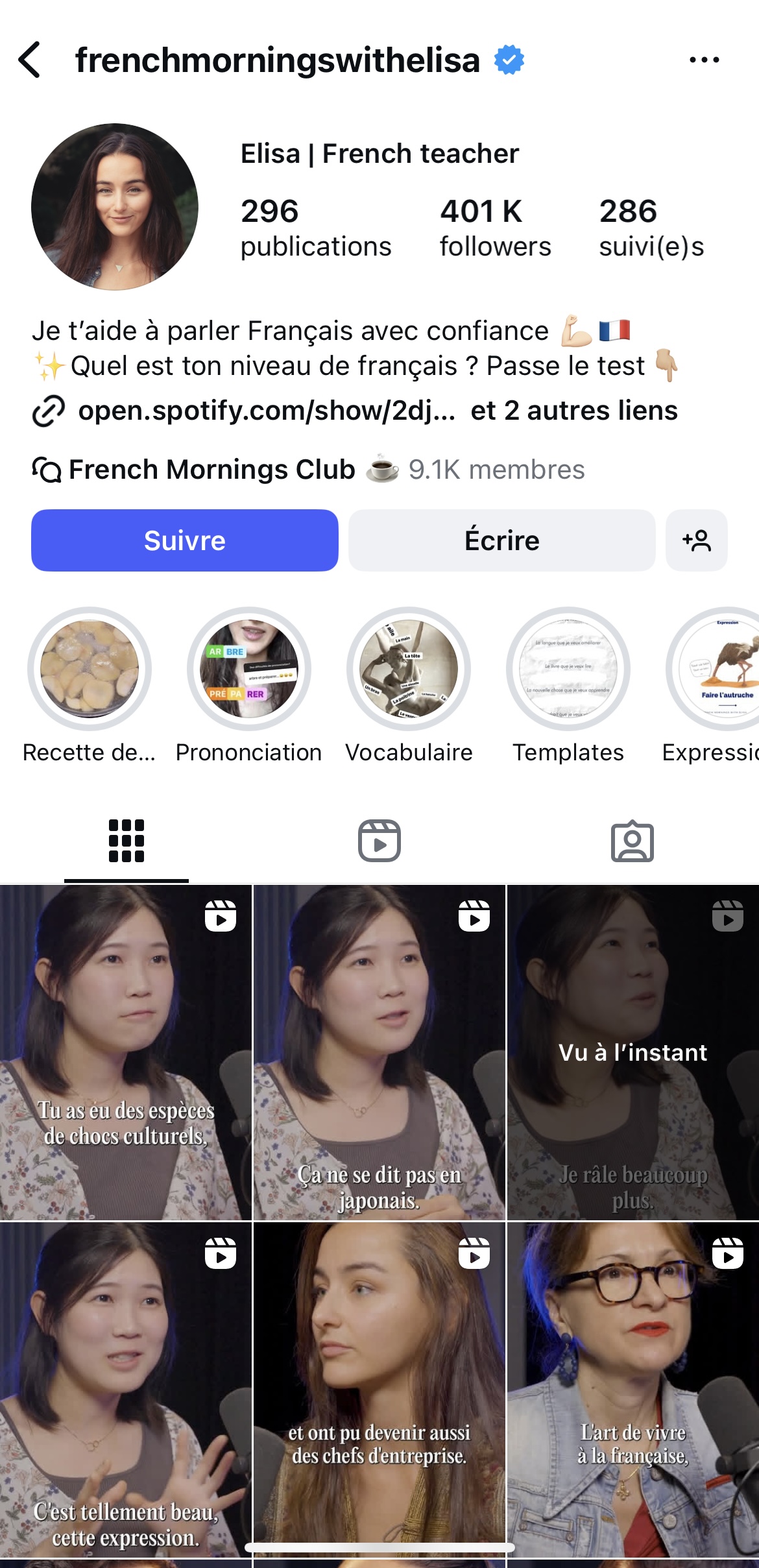This screenshot has height=1568, width=759.
Task: Switch to the tagged photos tab
Action: 632,841
